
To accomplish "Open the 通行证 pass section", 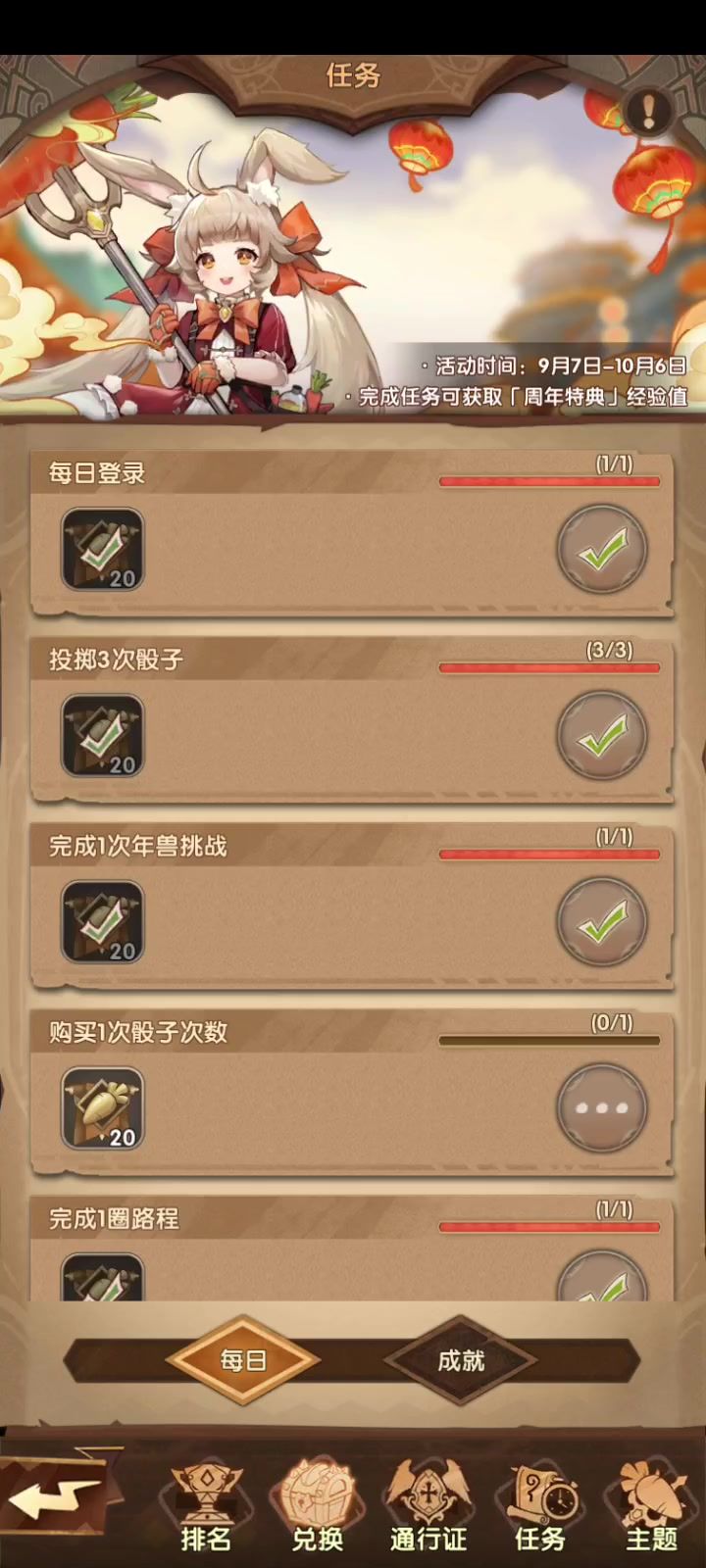I will 429,1506.
